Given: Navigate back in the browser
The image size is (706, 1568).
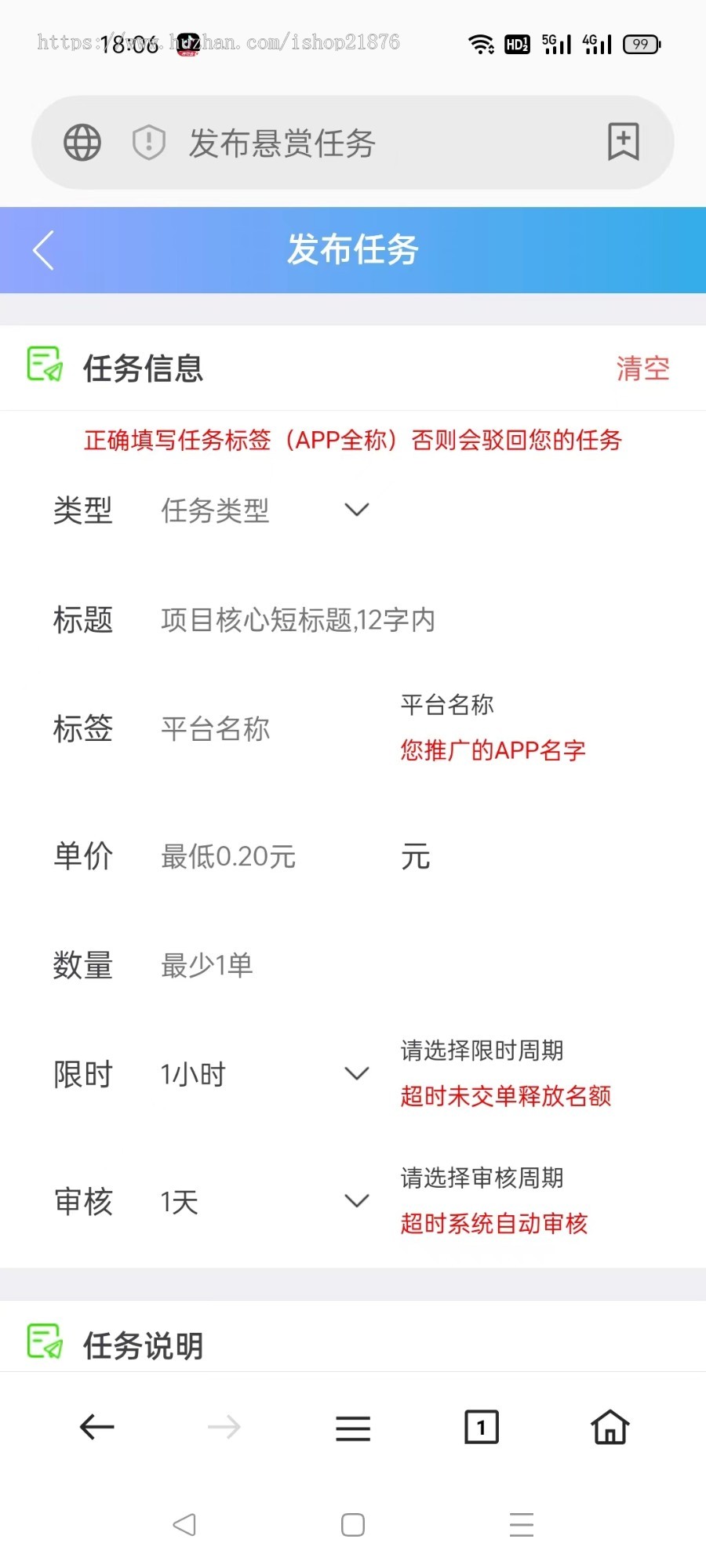Looking at the screenshot, I should (97, 1428).
